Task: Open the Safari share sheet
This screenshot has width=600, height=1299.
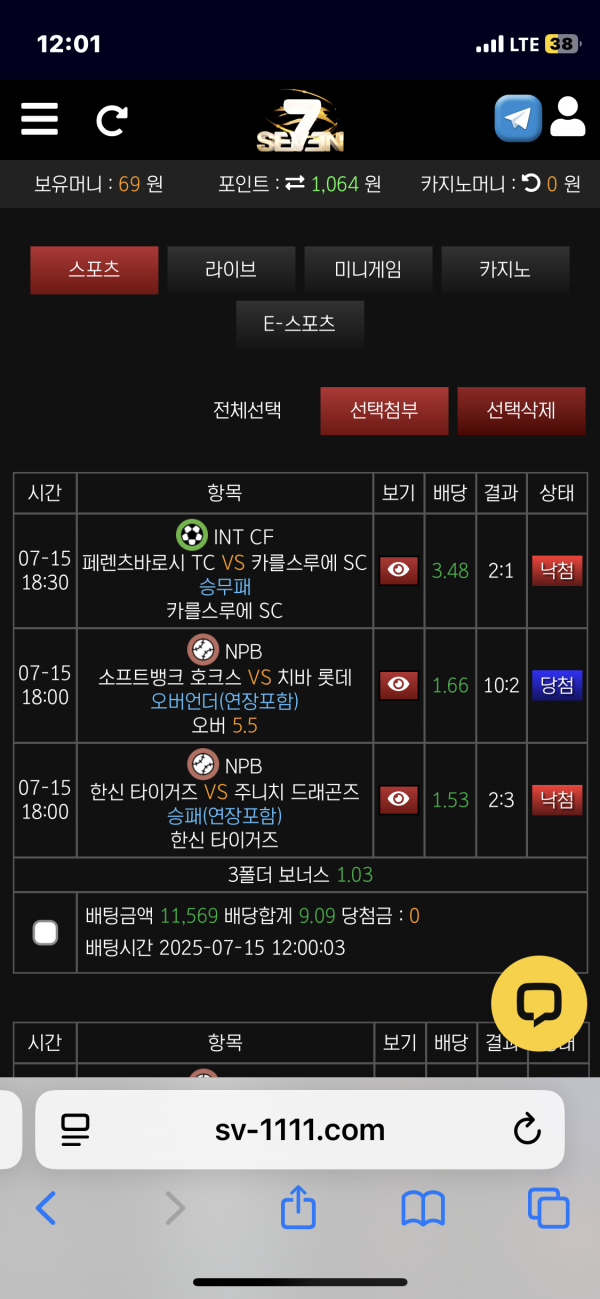Action: tap(298, 1209)
